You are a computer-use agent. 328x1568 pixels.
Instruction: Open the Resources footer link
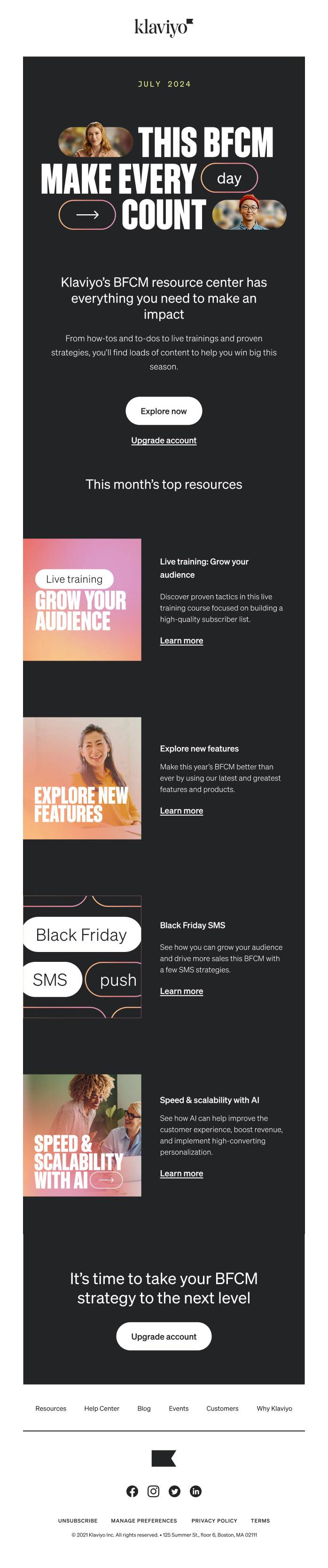pos(50,1408)
